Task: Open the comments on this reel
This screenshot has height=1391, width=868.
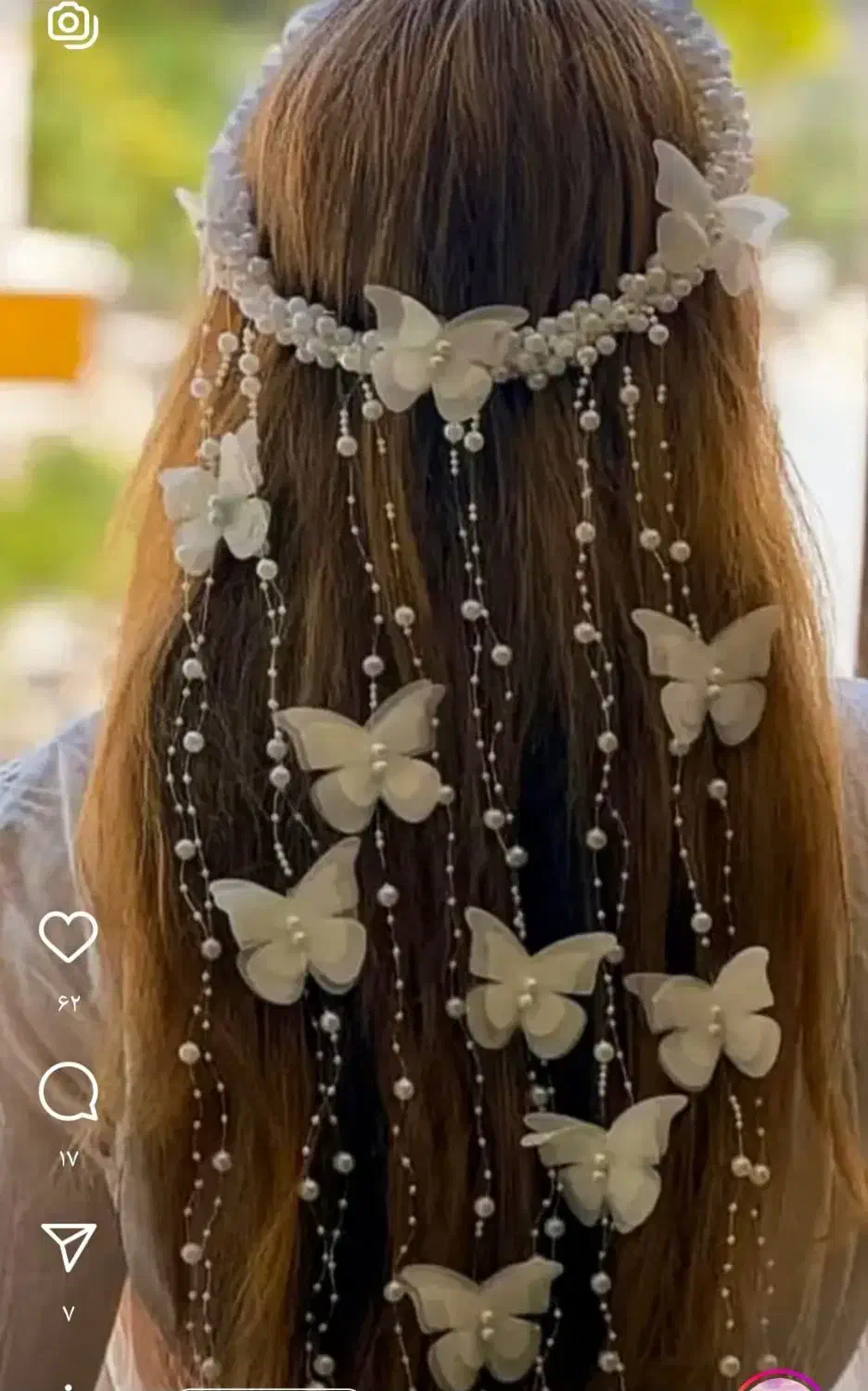Action: click(69, 1091)
